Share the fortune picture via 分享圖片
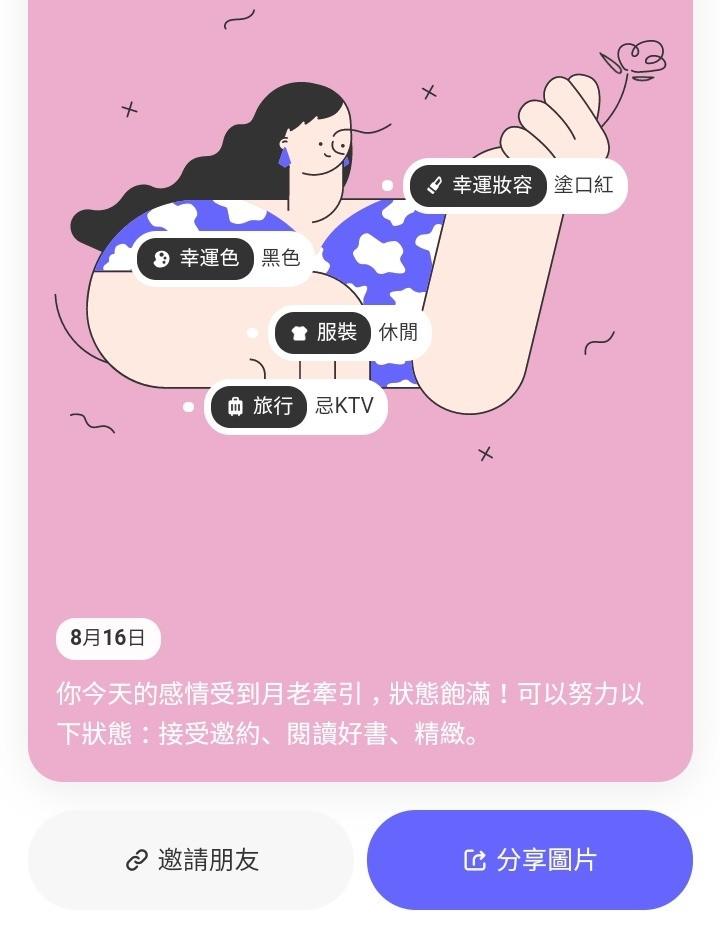This screenshot has width=720, height=936. click(x=530, y=860)
